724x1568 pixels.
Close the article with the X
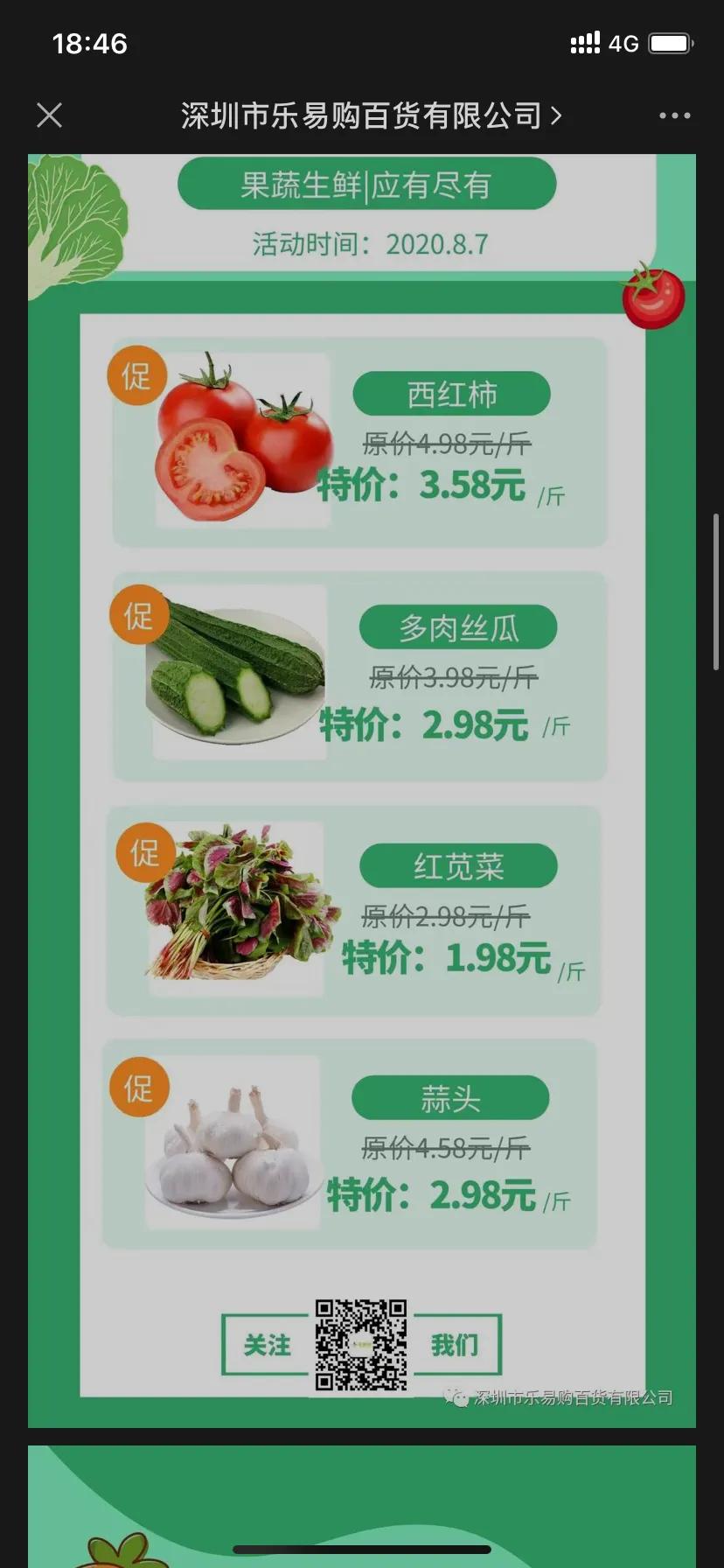click(50, 115)
